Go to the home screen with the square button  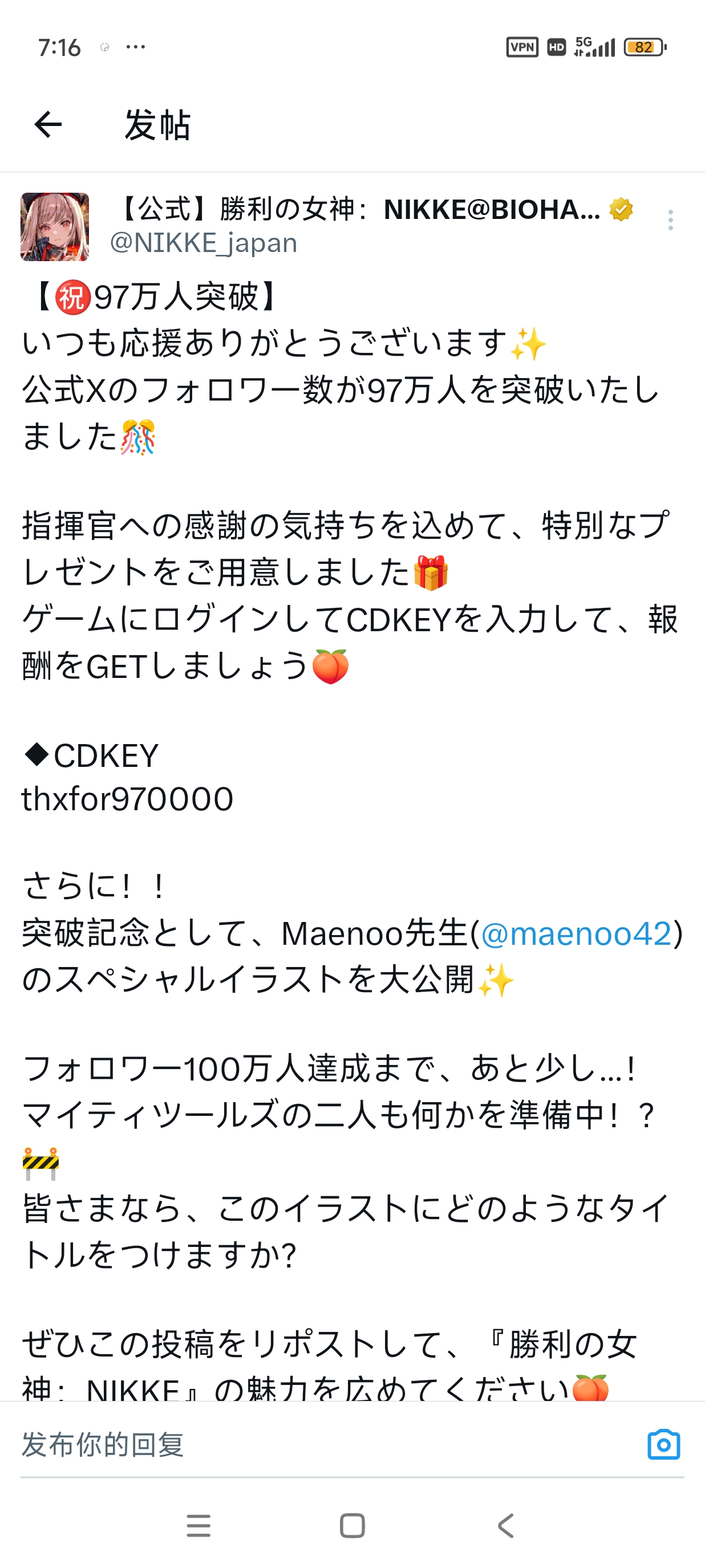352,1525
